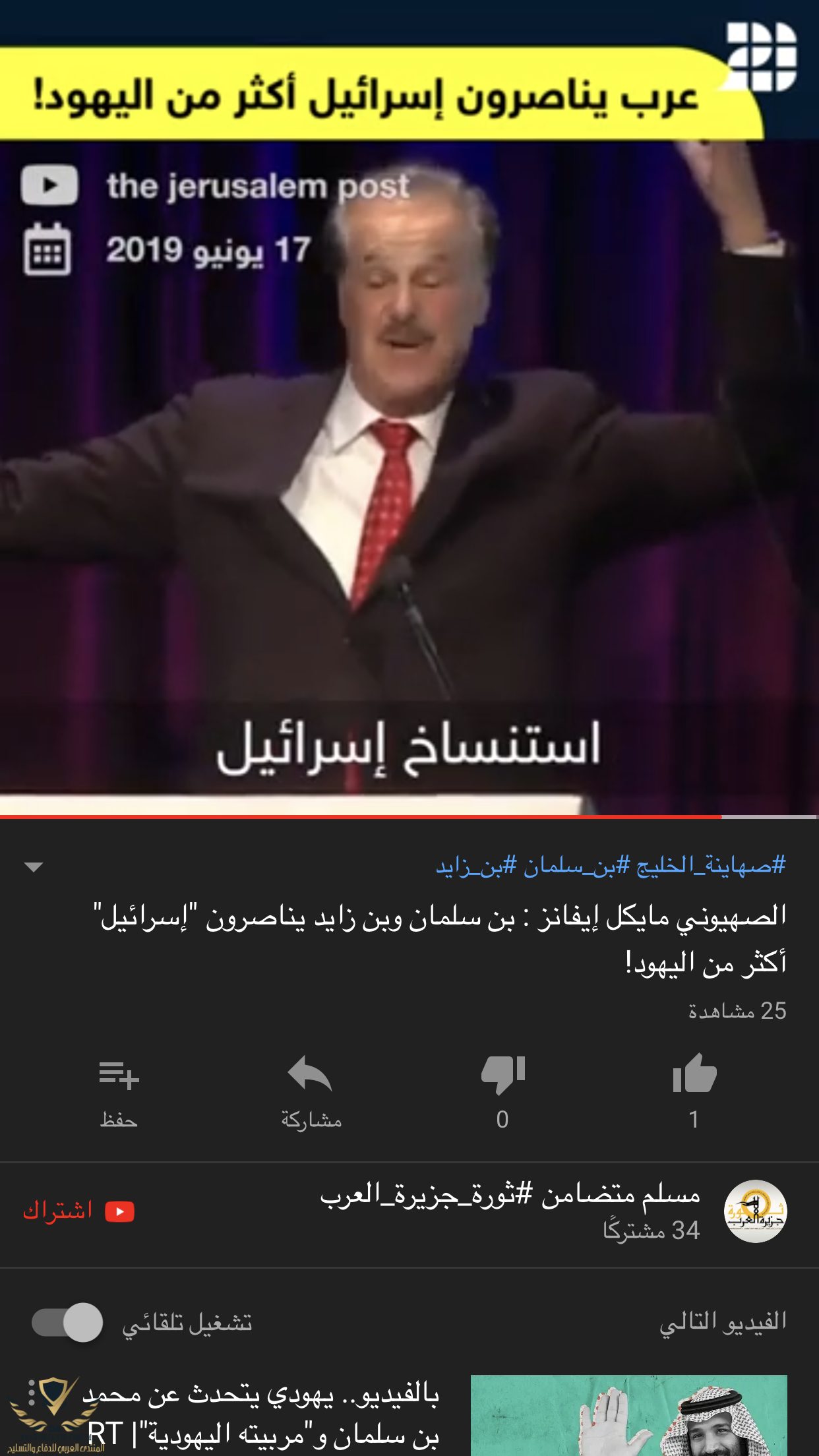Screen dimensions: 819x1456
Task: Open the #بن_زايد hashtag
Action: 476,864
